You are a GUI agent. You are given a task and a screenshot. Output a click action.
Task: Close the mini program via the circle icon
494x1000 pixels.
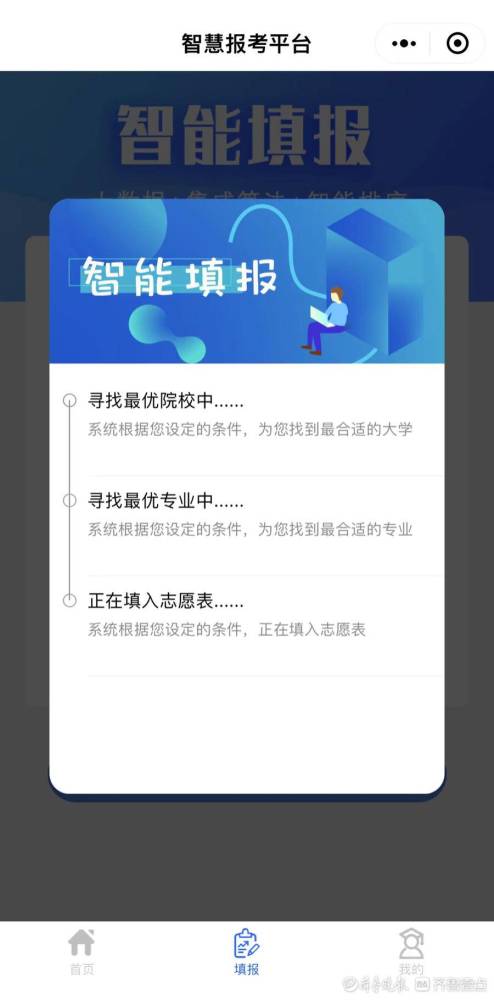point(457,43)
